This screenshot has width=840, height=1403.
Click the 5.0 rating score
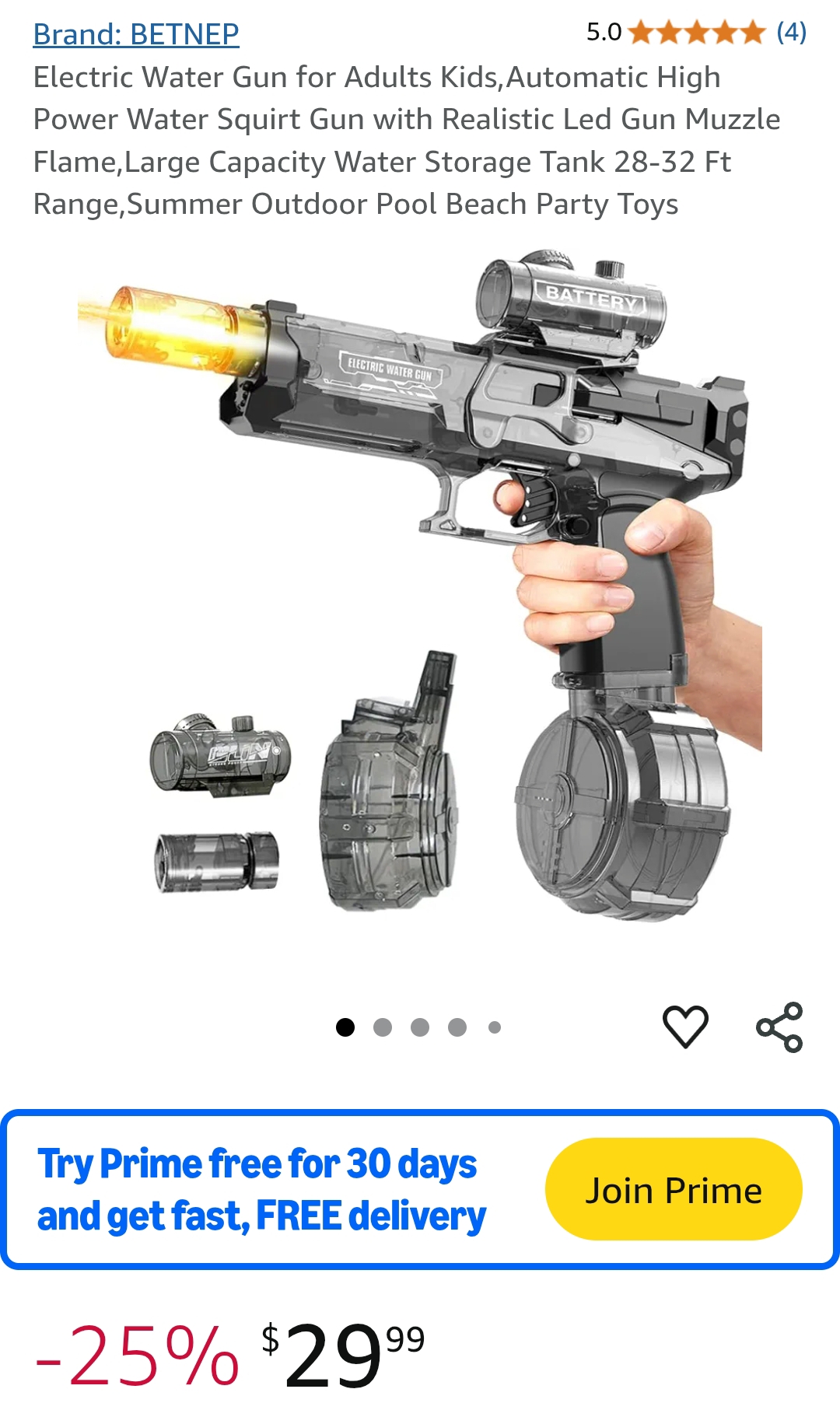click(603, 33)
